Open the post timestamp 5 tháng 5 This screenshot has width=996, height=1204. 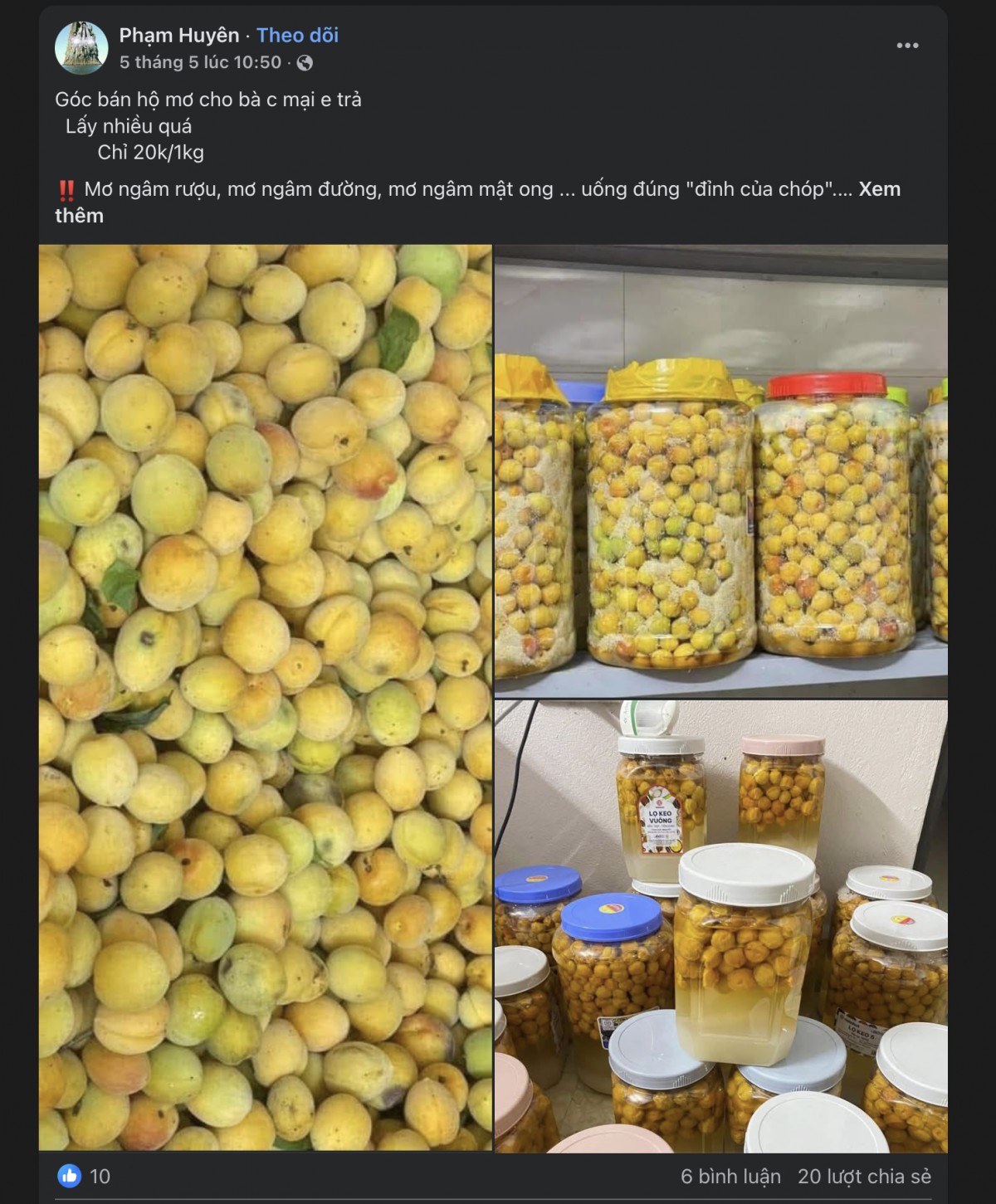pyautogui.click(x=200, y=62)
